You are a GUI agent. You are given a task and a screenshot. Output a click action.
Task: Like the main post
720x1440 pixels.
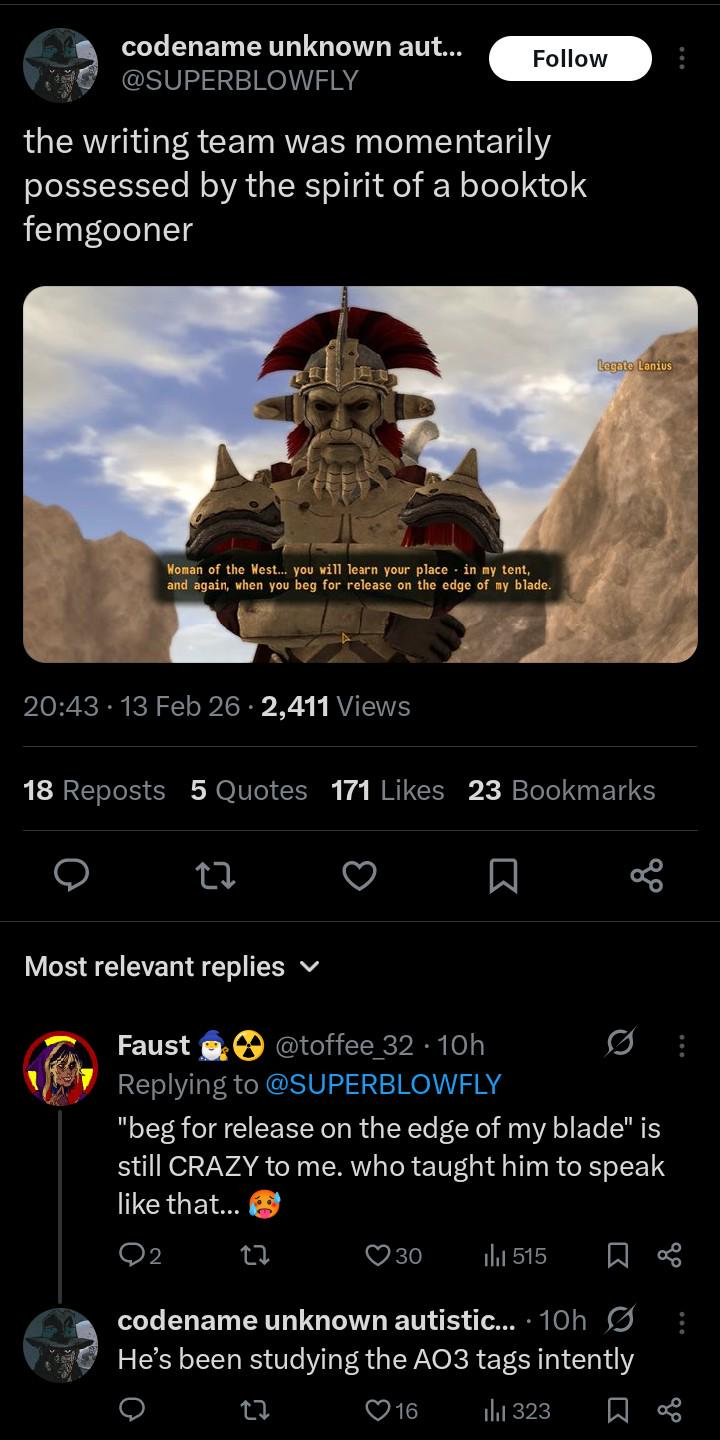(x=360, y=876)
